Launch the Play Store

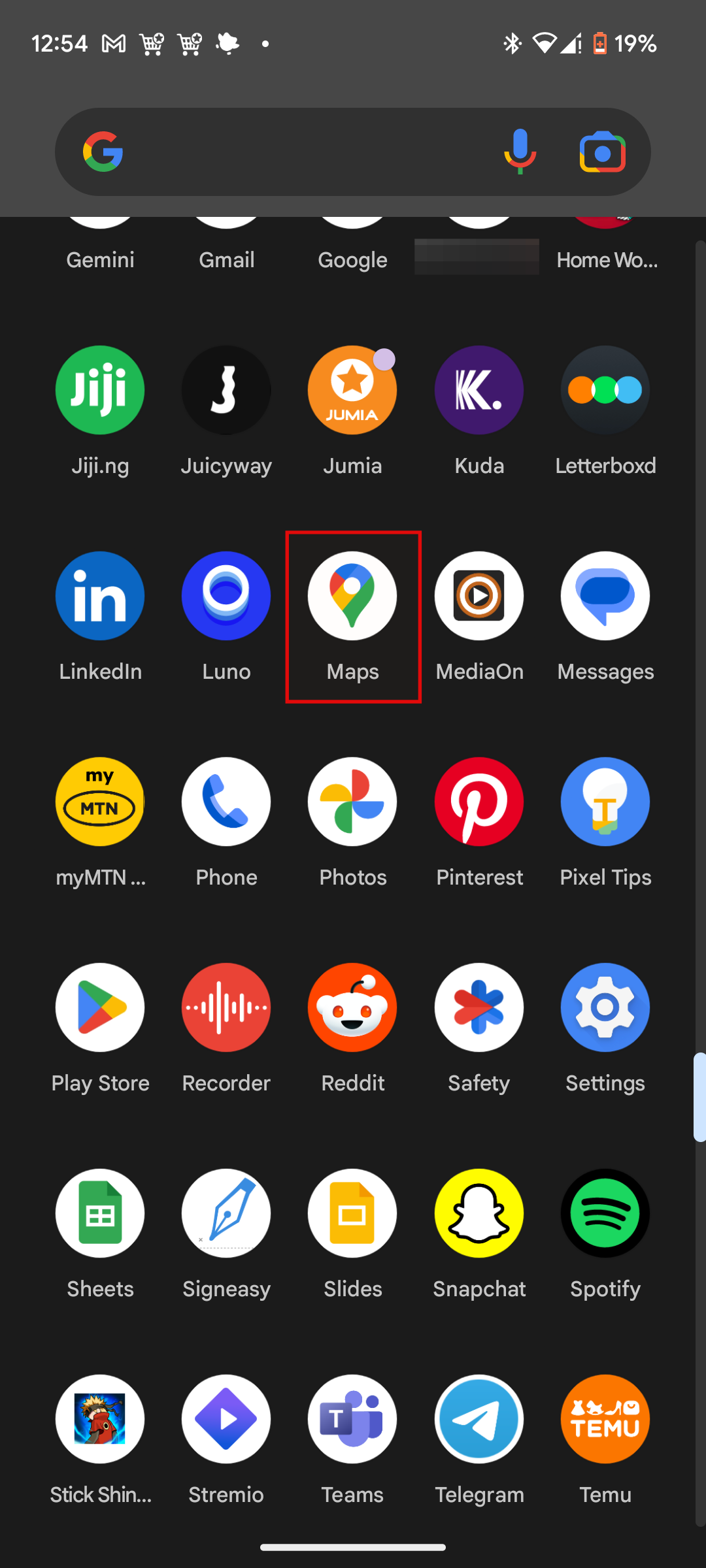100,1008
